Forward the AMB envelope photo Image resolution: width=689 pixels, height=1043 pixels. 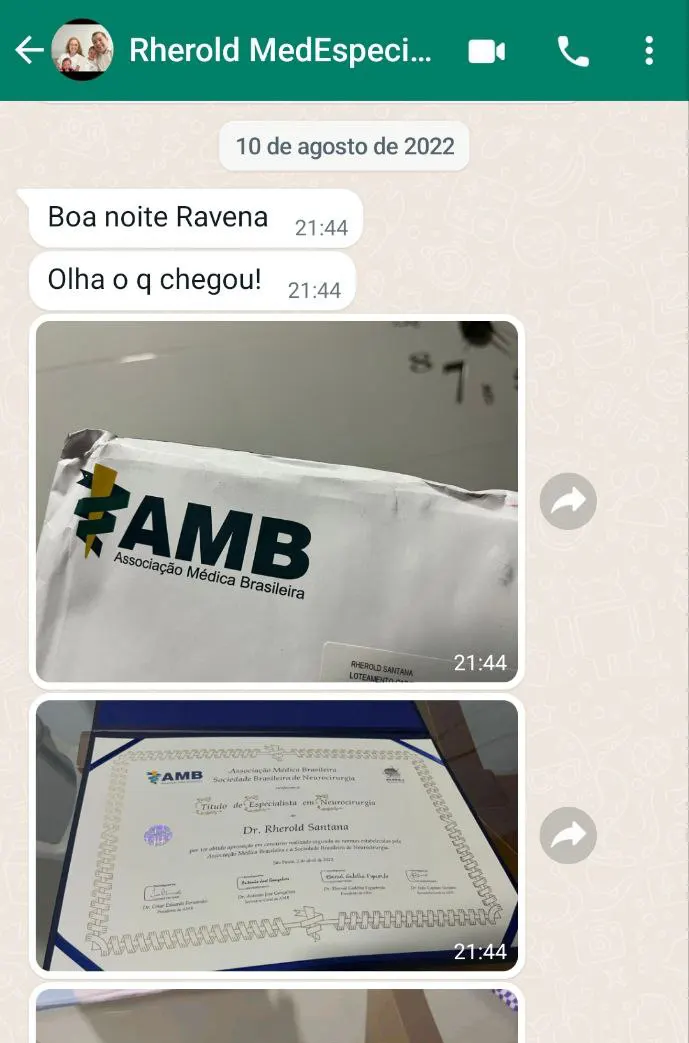(568, 502)
